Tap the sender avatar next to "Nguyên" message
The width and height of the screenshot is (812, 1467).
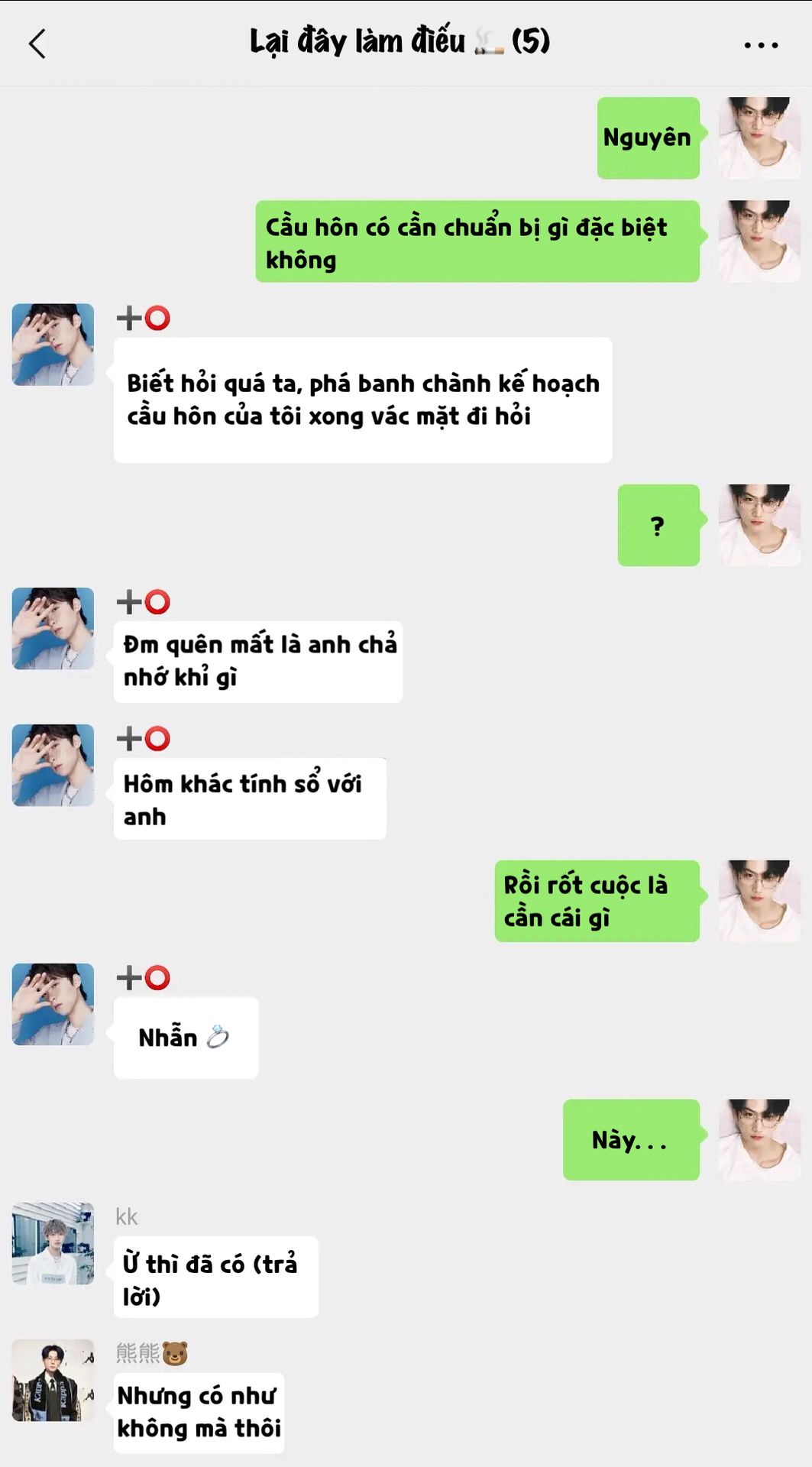pos(759,138)
